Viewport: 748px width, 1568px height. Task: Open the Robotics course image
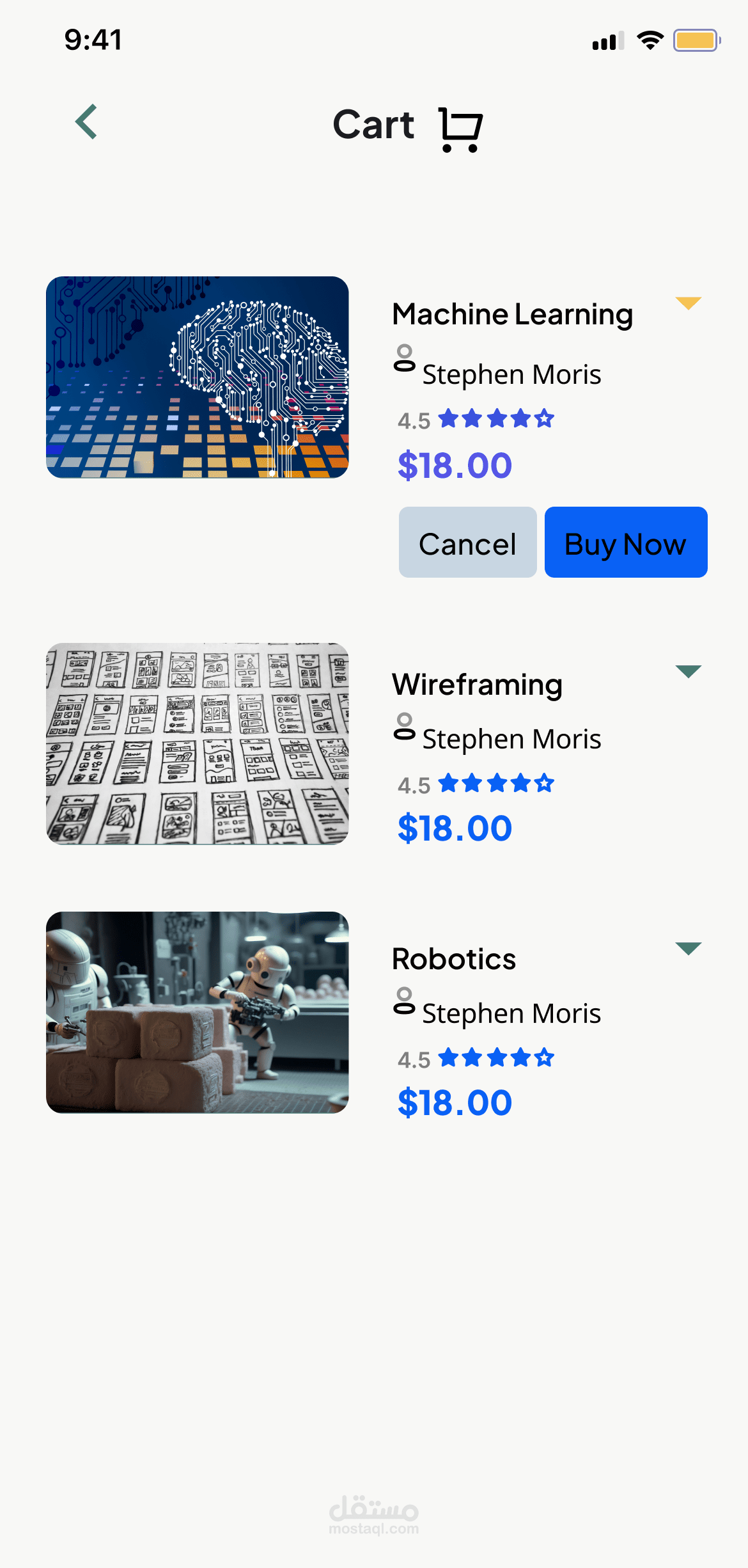point(198,1013)
